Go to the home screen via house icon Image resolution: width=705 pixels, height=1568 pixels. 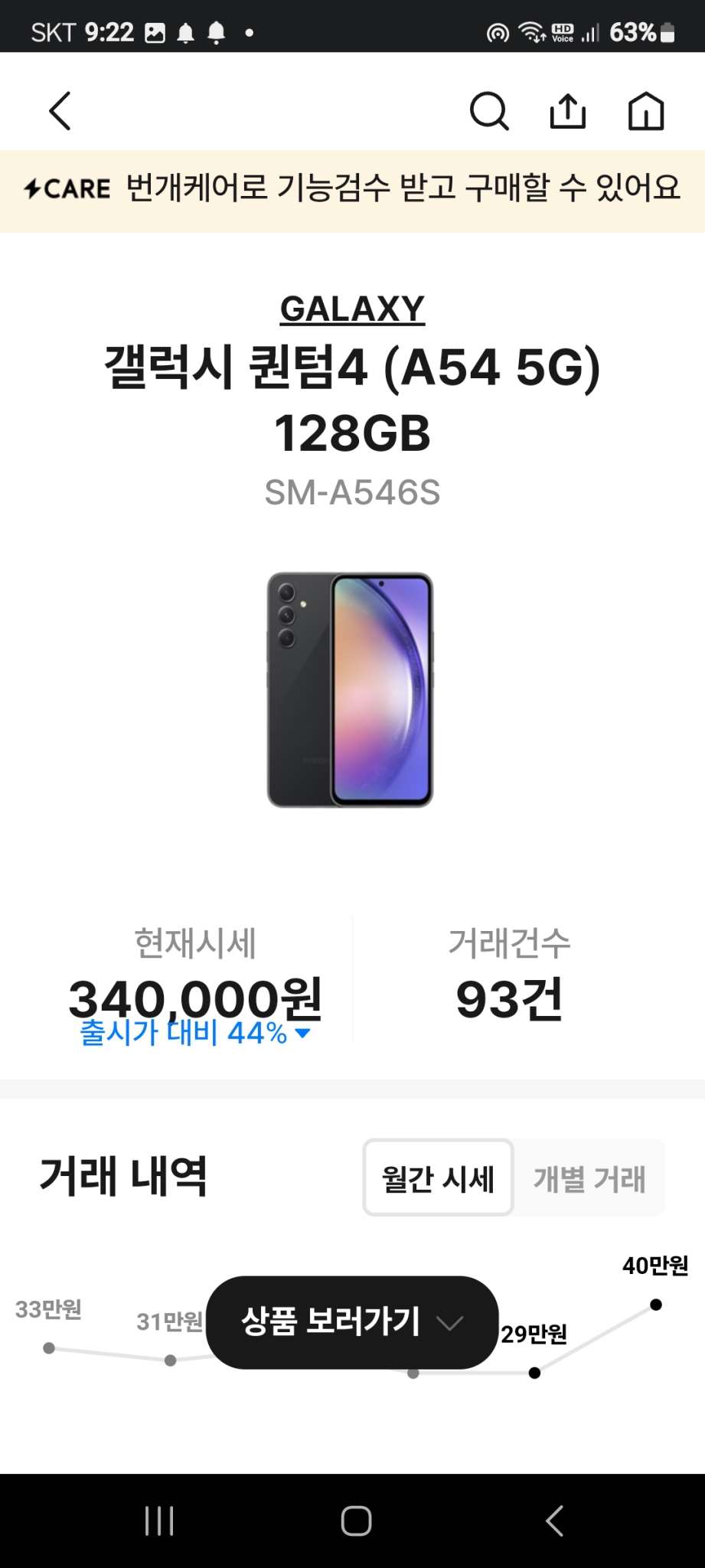pos(645,110)
